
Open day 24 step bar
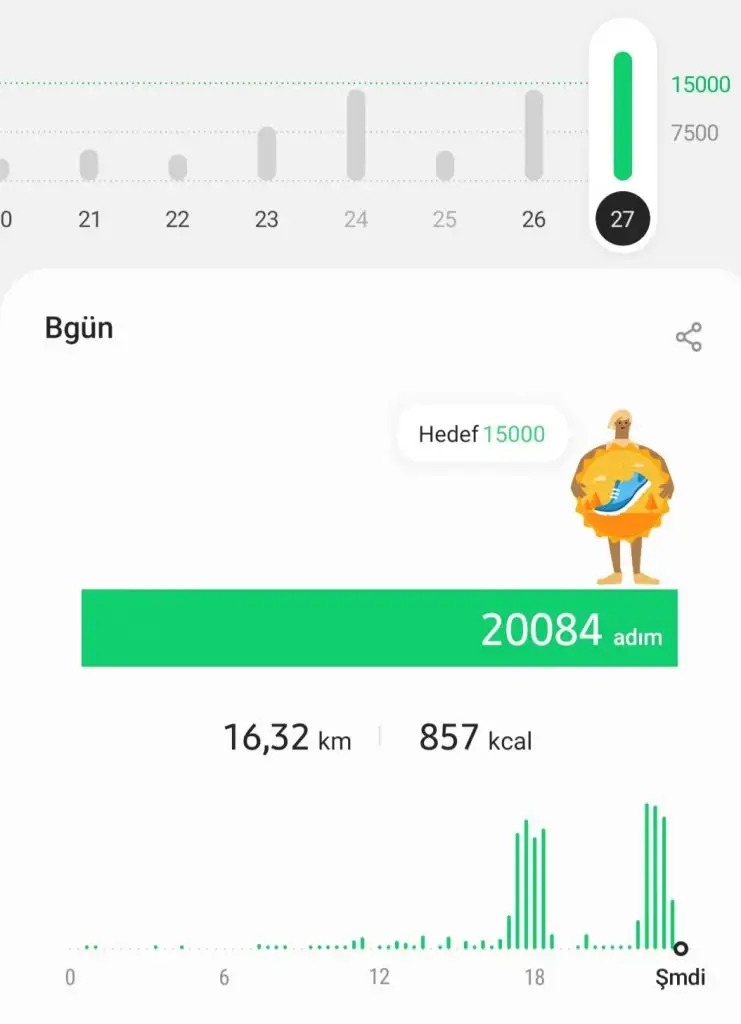[x=356, y=136]
